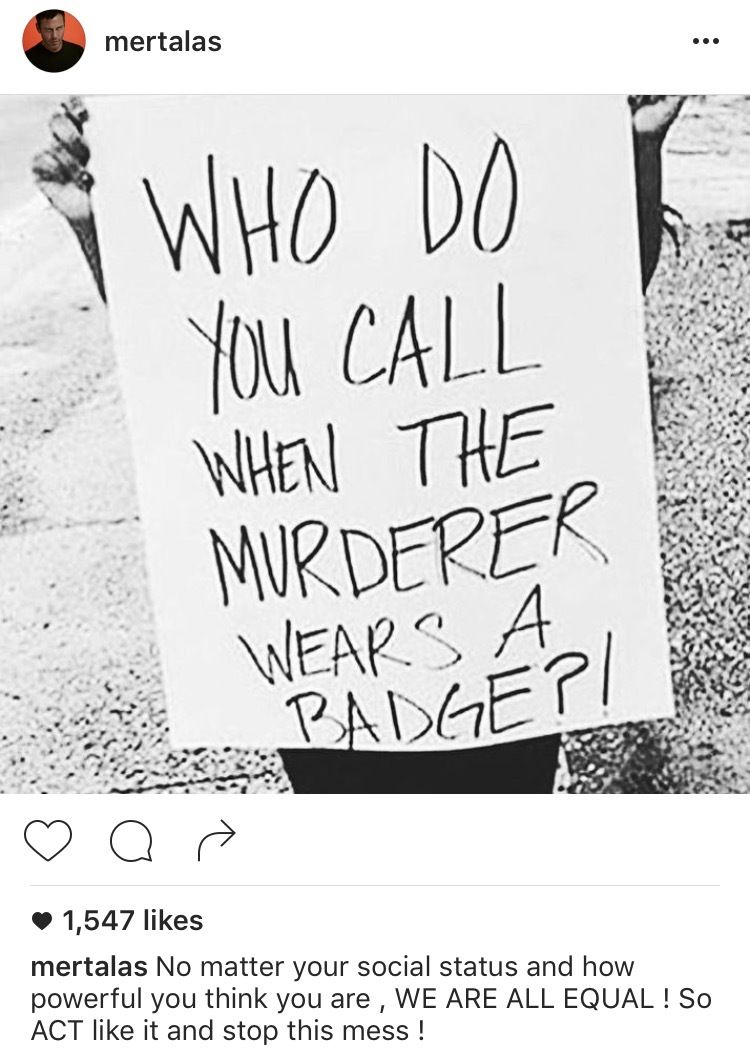Tap the protest sign post image
Screen dimensions: 750x1053
pos(375,445)
